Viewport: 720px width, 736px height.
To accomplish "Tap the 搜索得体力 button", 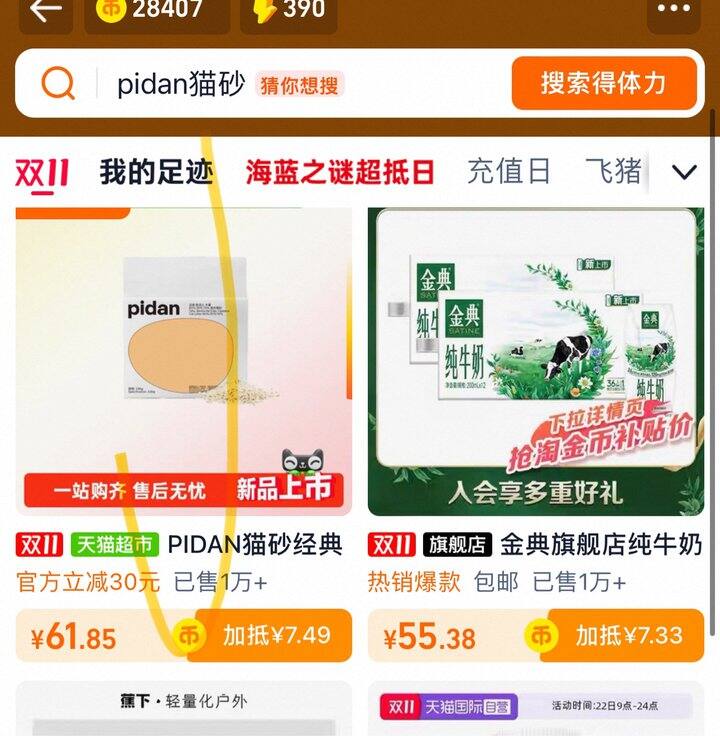I will 603,83.
